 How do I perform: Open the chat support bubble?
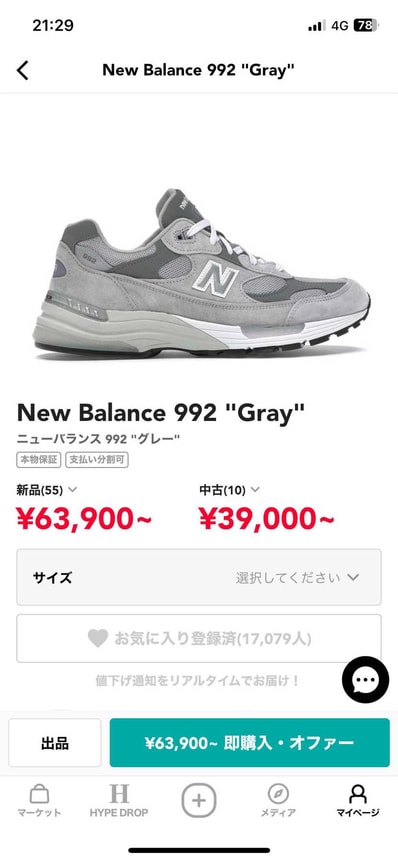click(365, 680)
